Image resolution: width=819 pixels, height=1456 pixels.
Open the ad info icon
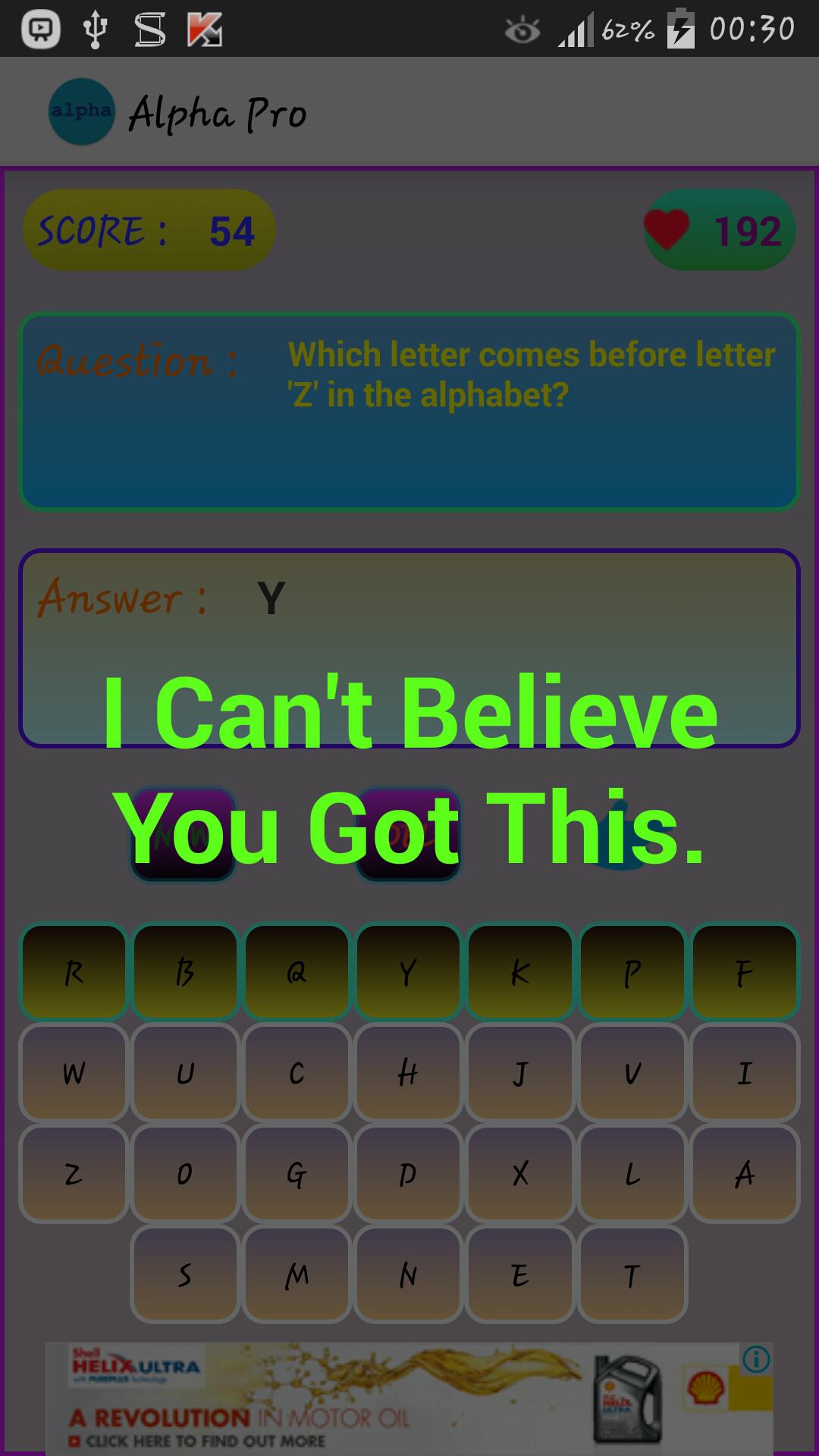(x=756, y=1360)
